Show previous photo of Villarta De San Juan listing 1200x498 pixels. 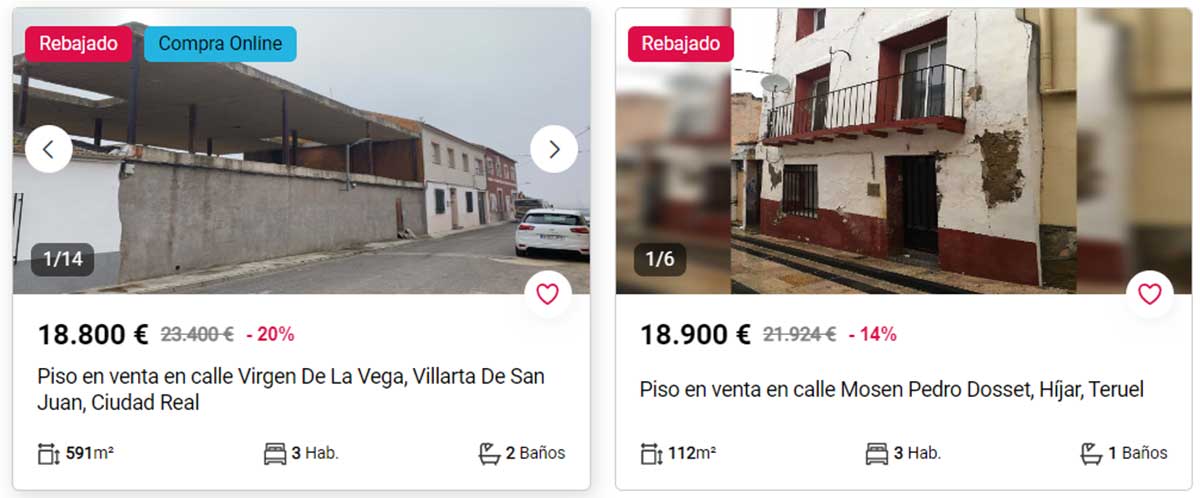(x=49, y=150)
